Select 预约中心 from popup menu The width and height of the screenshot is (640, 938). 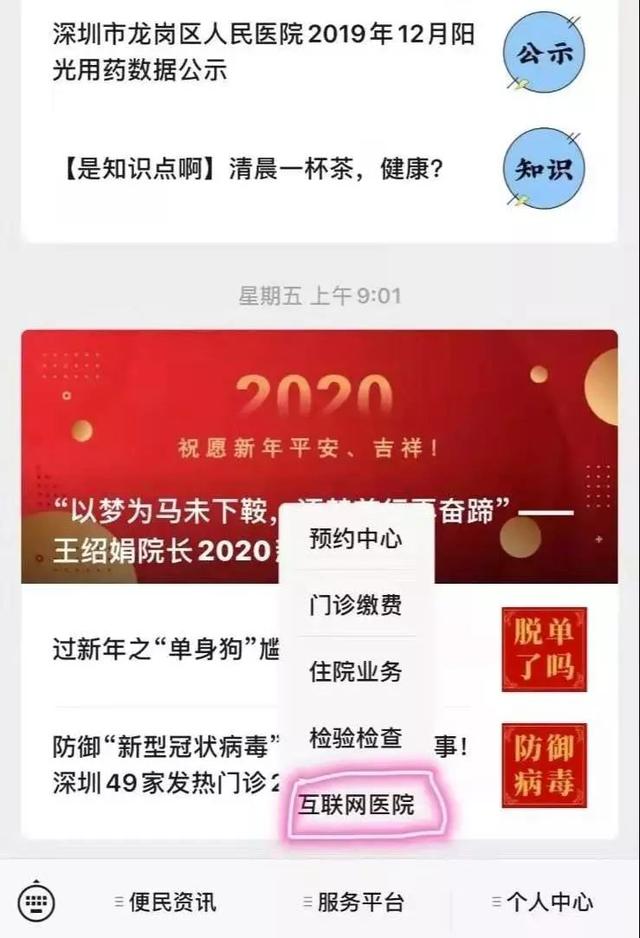click(x=356, y=540)
